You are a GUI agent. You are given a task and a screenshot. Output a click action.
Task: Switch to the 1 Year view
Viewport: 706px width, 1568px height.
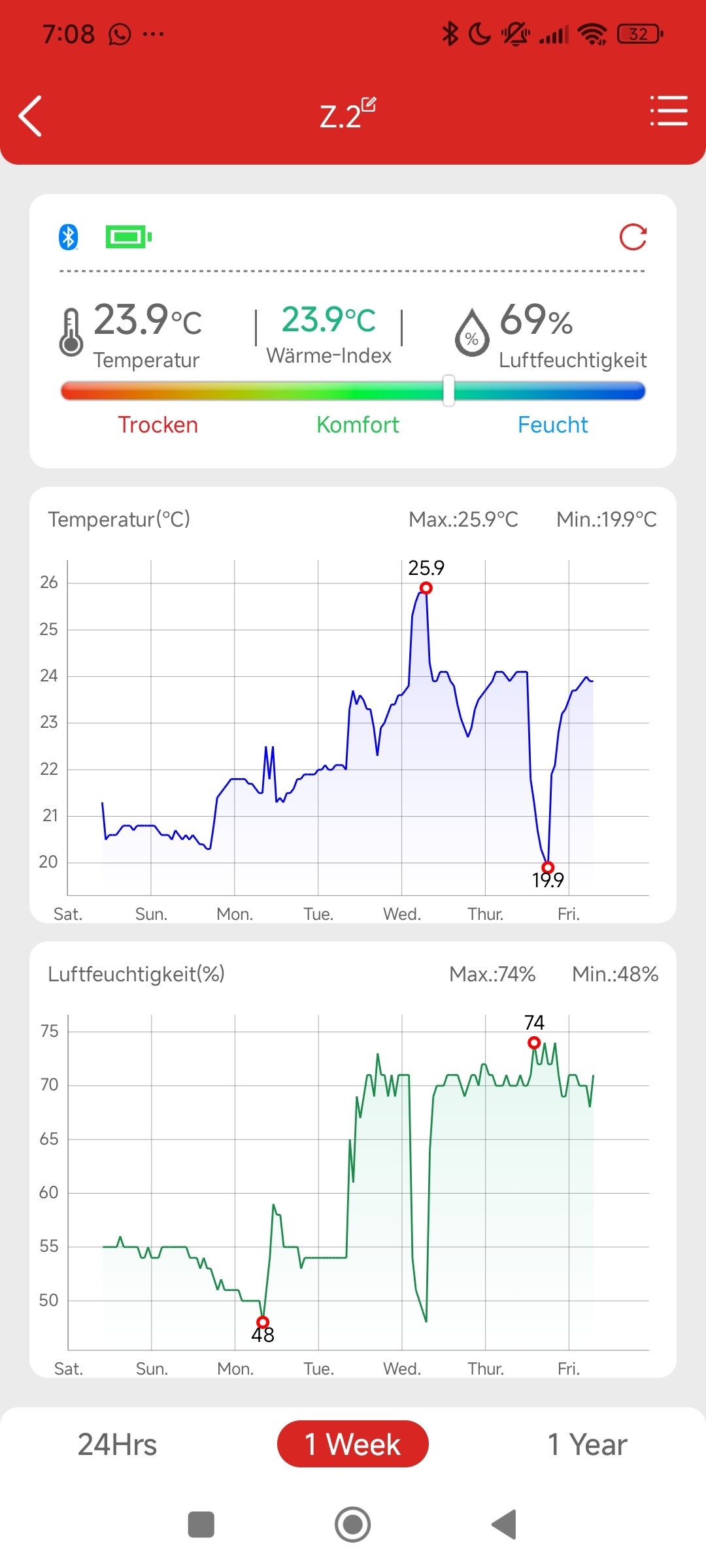tap(587, 1445)
